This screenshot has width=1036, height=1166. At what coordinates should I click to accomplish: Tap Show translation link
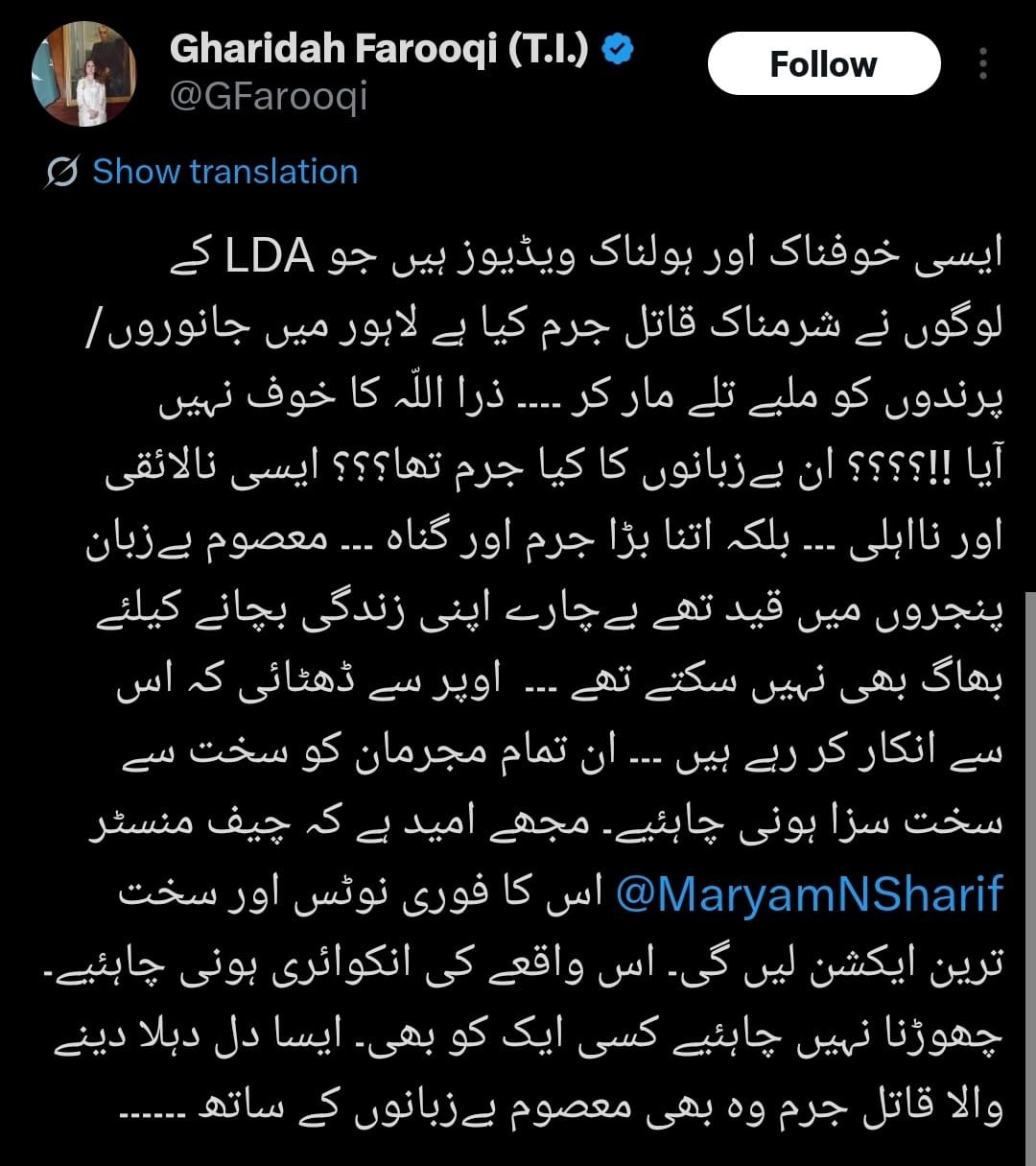[224, 172]
